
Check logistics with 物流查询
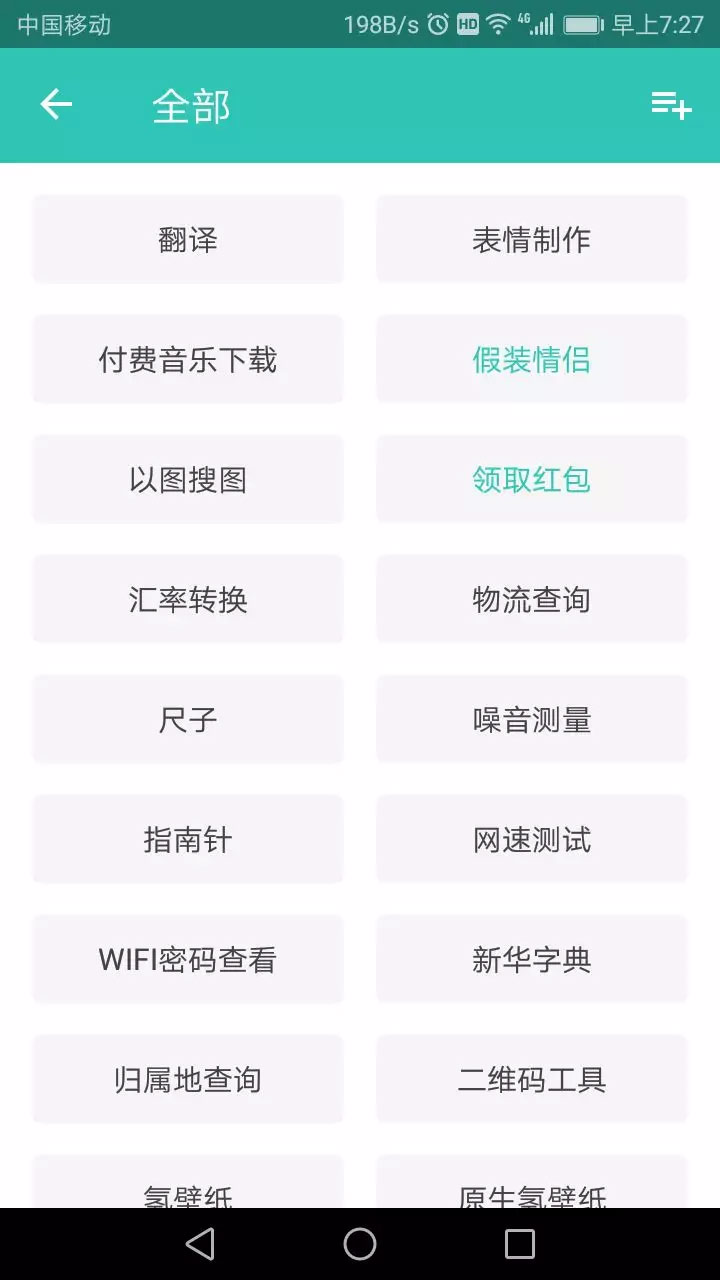pos(531,599)
